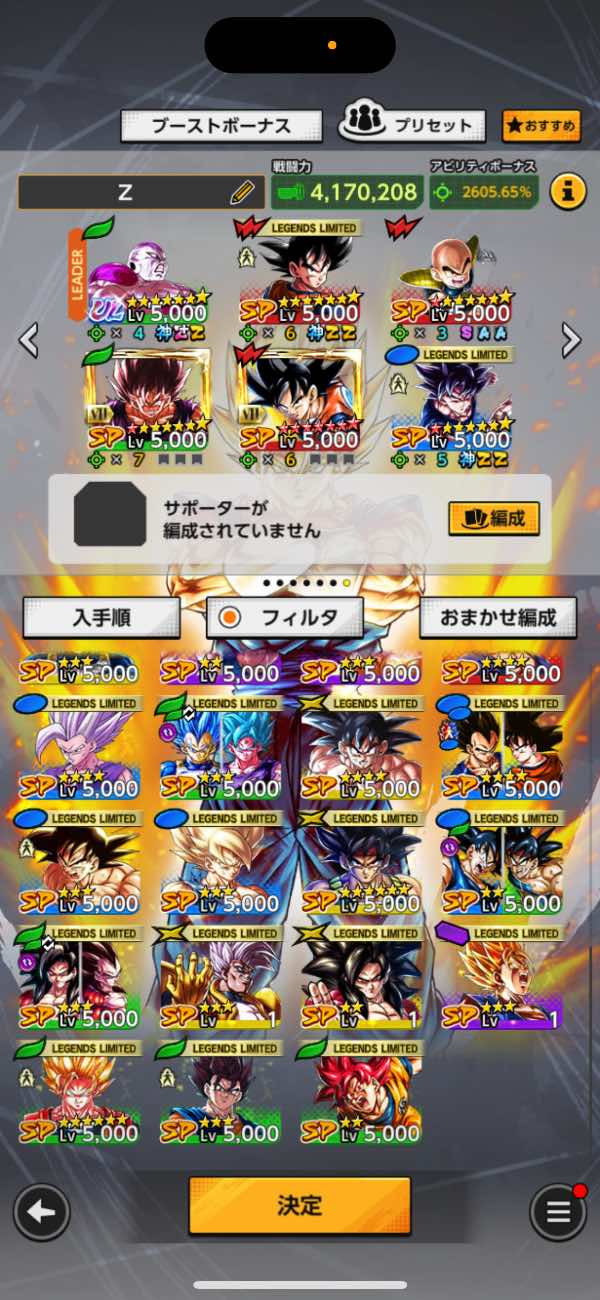Go to the previous party with left arrow

pos(29,340)
